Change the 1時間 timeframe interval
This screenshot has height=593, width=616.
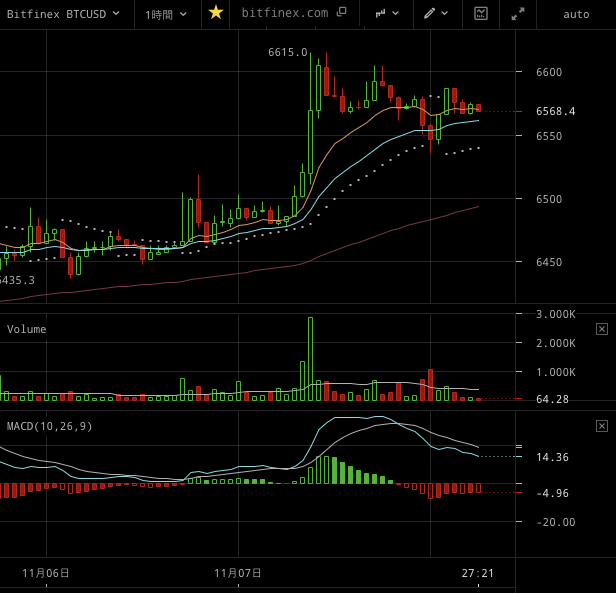coord(165,14)
